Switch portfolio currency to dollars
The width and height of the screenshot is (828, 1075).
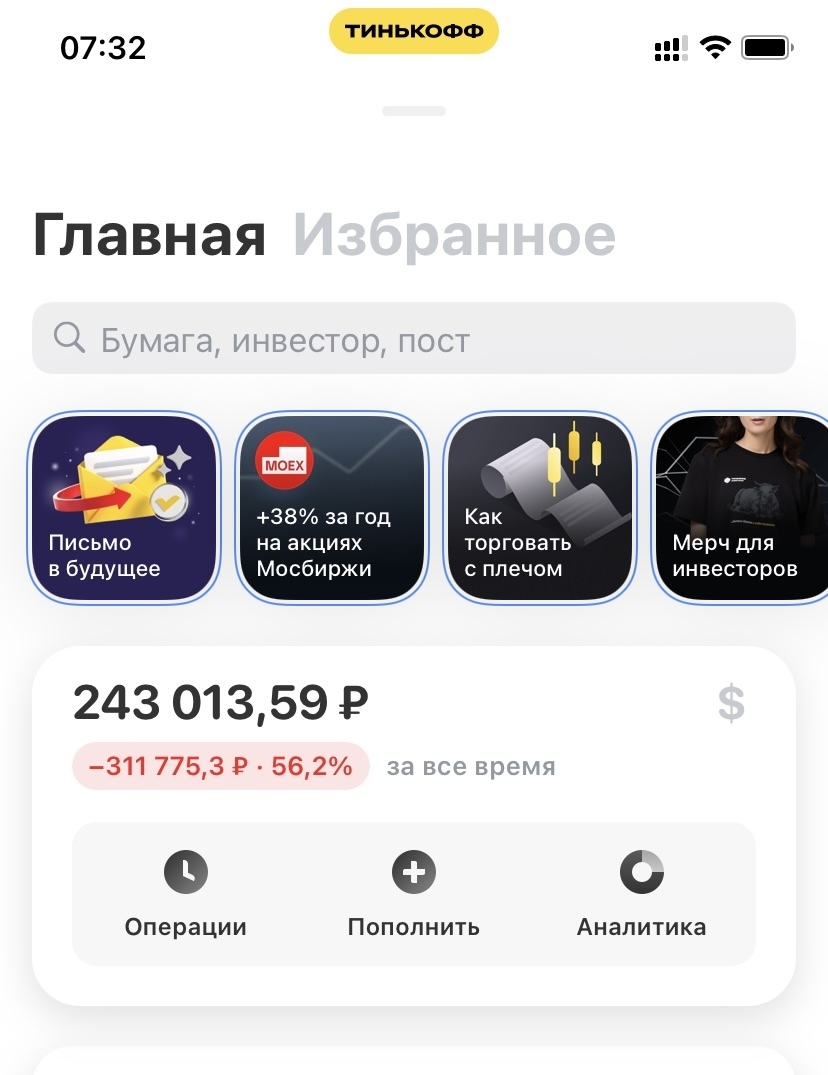coord(731,704)
